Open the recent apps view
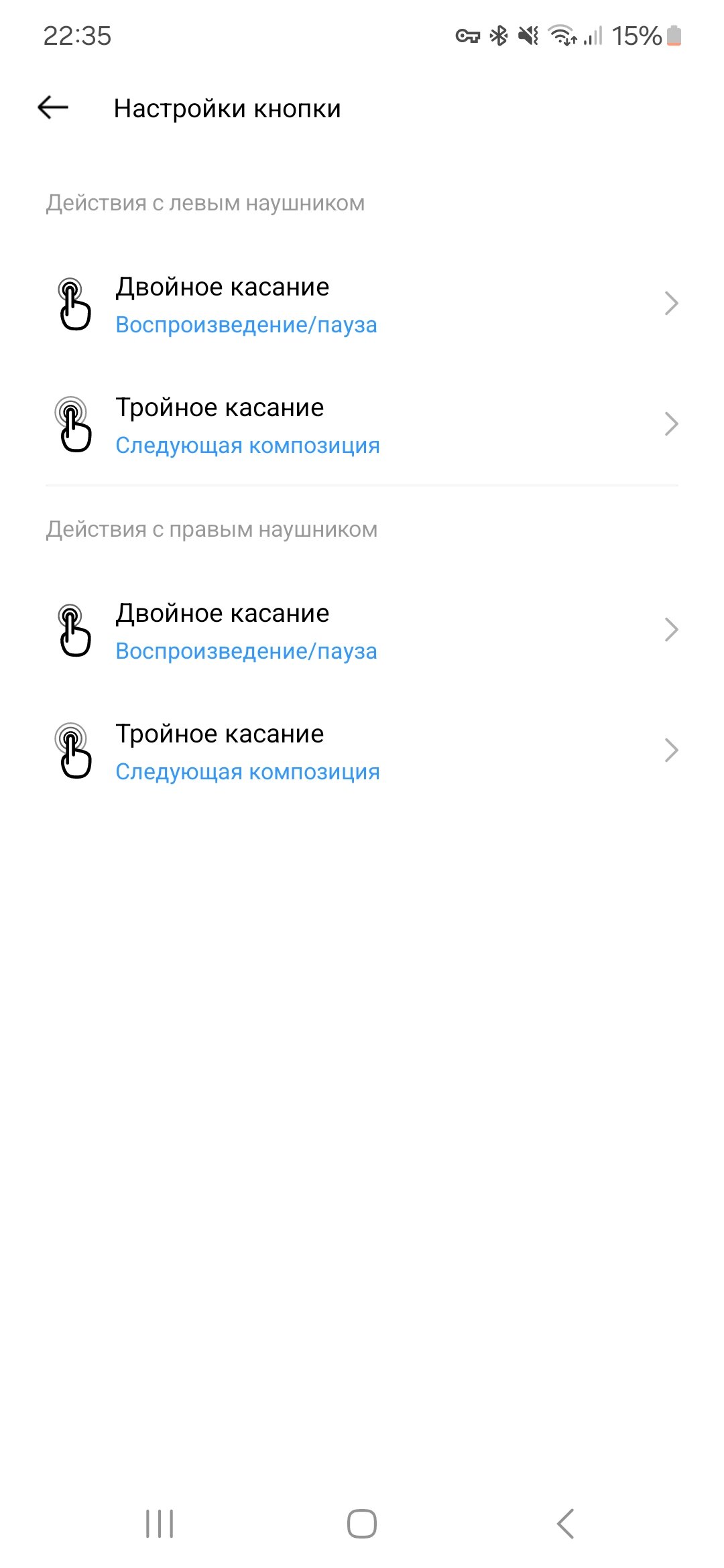This screenshot has height=1568, width=724. [160, 1523]
